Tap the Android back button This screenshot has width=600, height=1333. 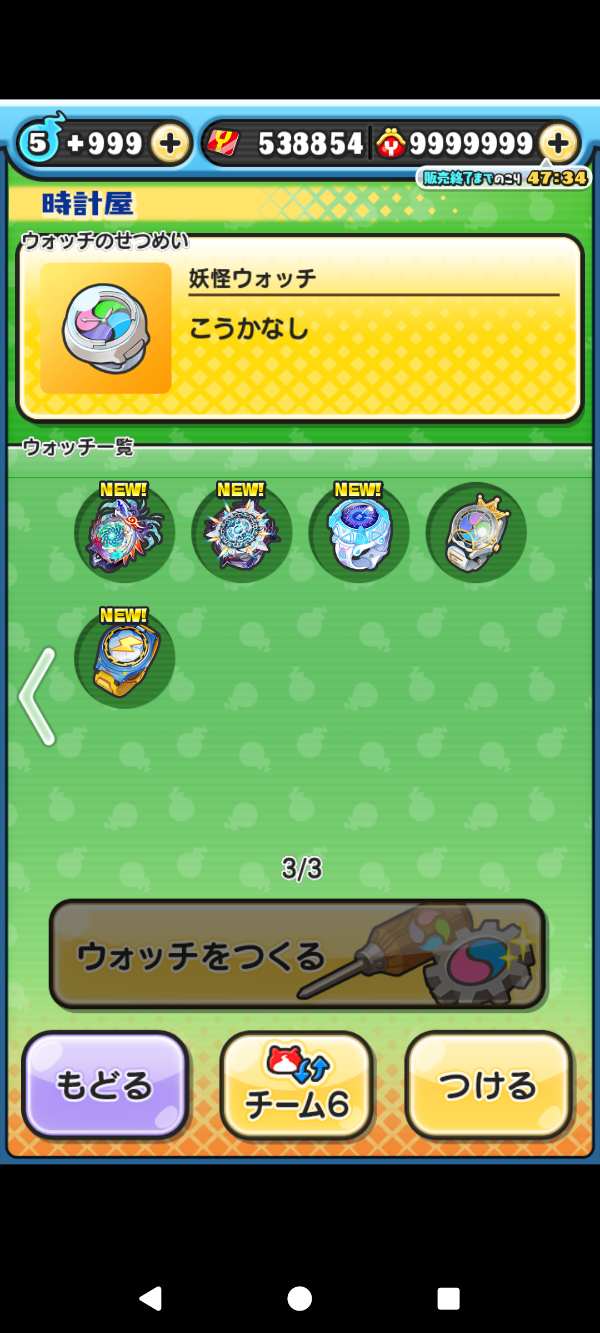(150, 1298)
